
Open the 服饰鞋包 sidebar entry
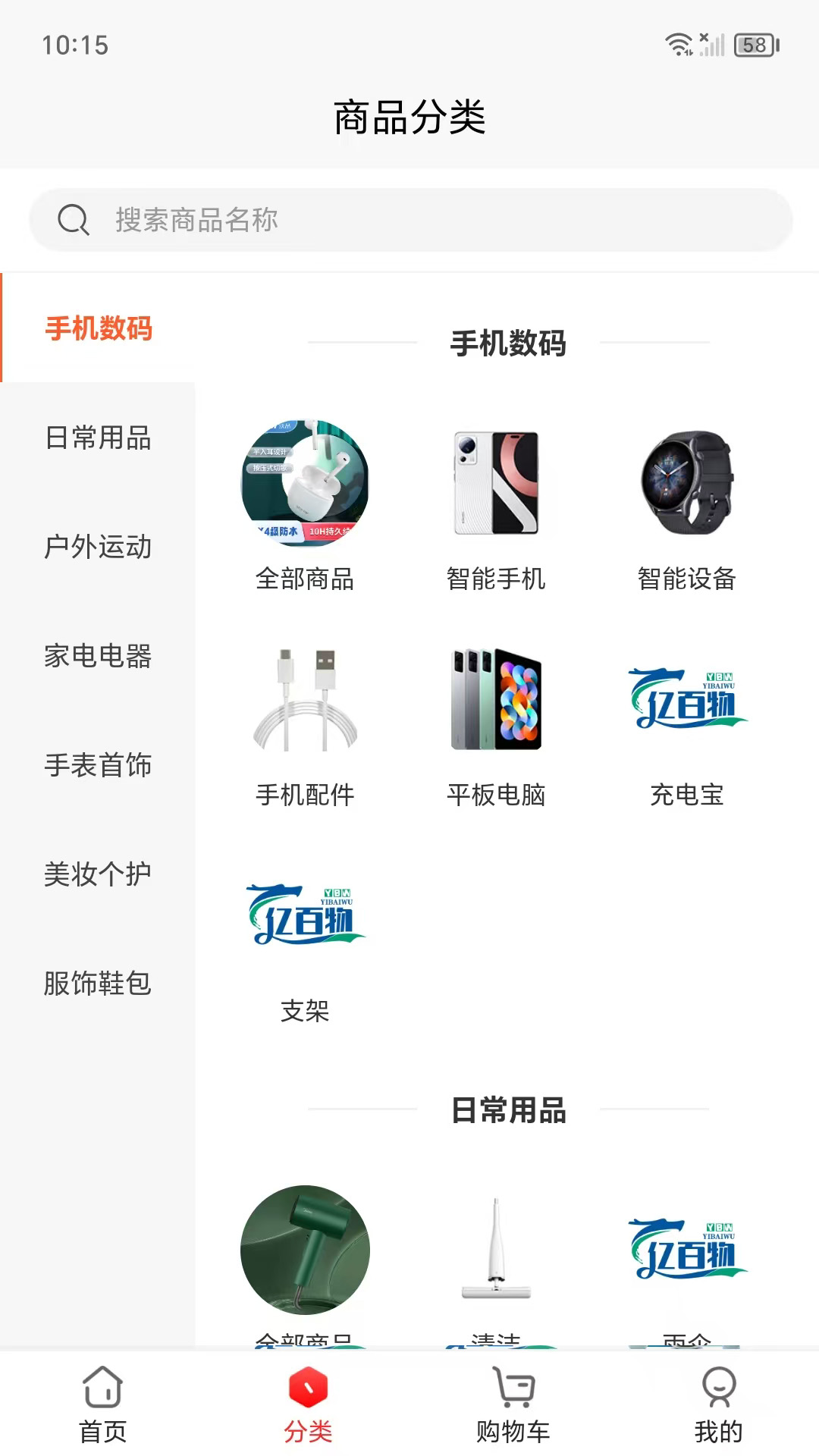[x=99, y=984]
